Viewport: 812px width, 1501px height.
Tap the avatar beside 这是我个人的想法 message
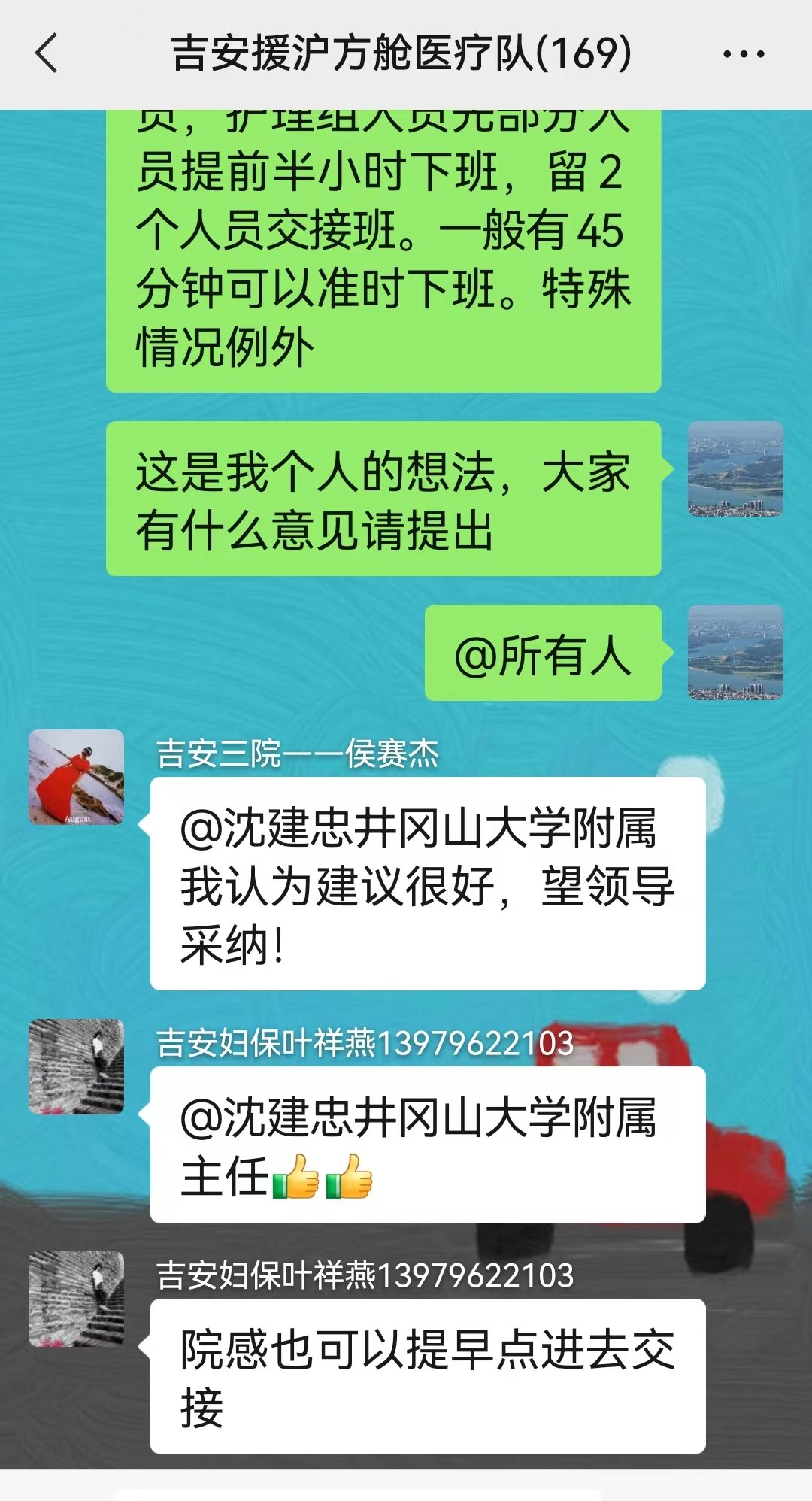tap(735, 469)
